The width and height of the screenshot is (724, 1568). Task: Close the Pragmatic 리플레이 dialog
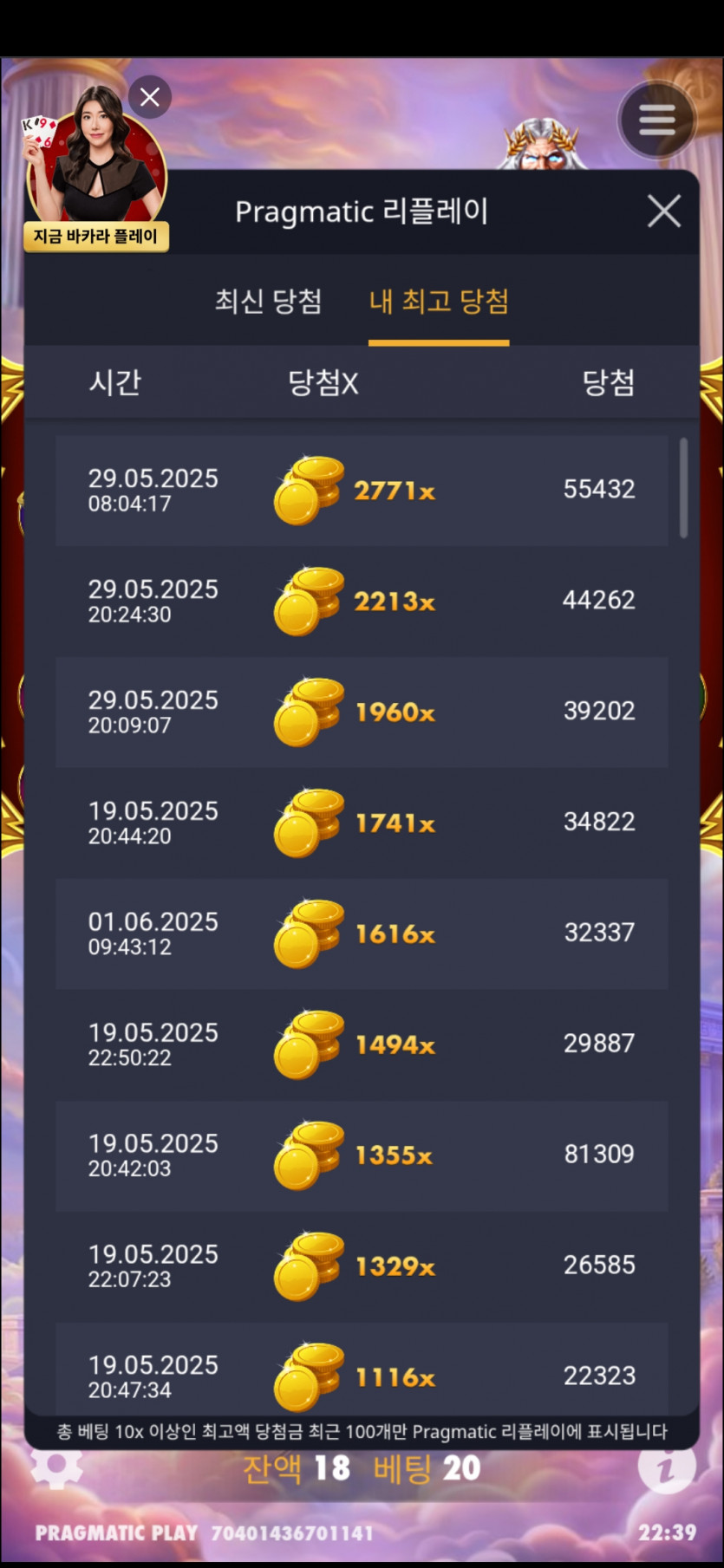tap(663, 211)
